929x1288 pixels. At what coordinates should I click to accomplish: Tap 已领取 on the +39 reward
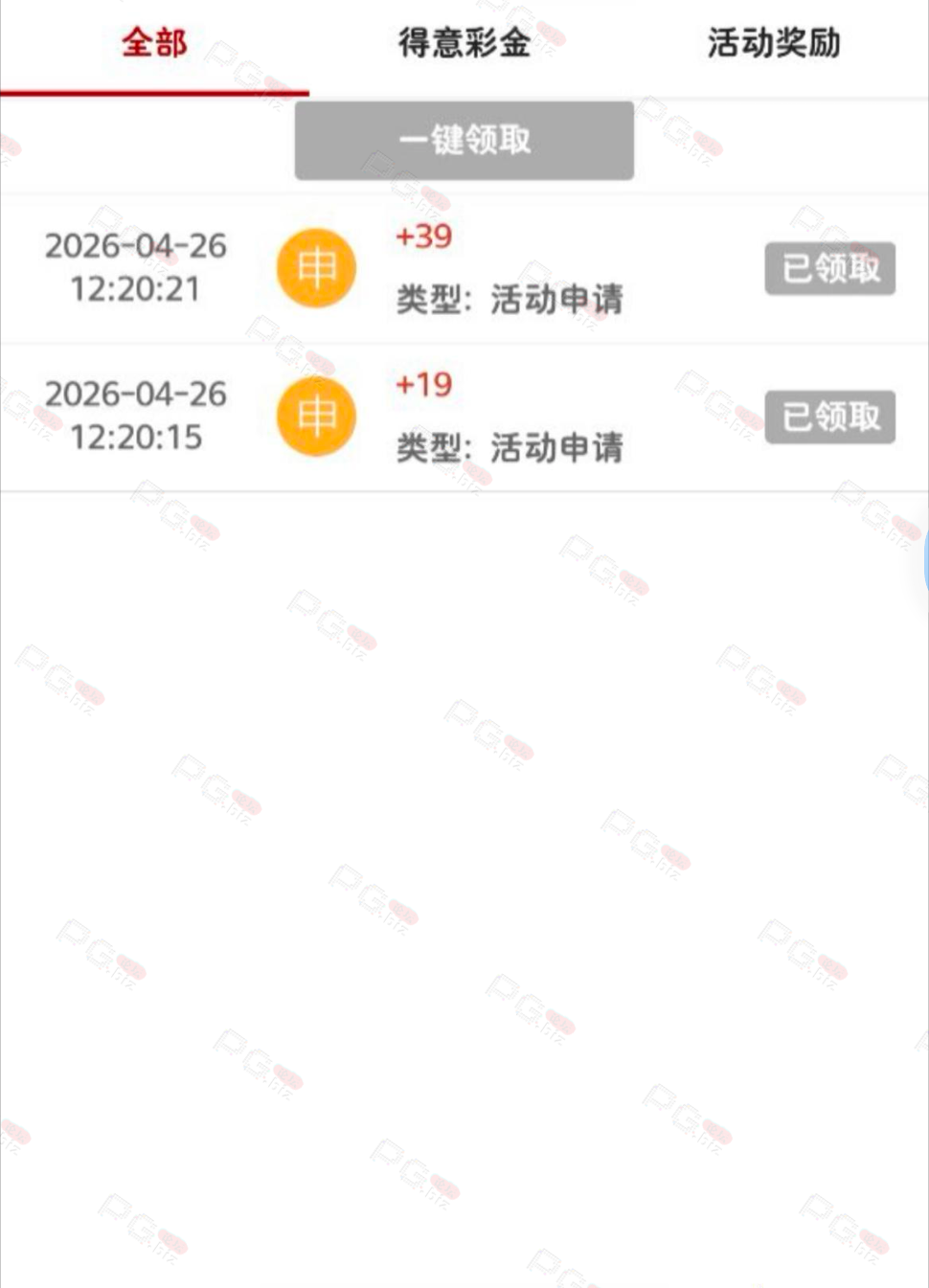[829, 268]
